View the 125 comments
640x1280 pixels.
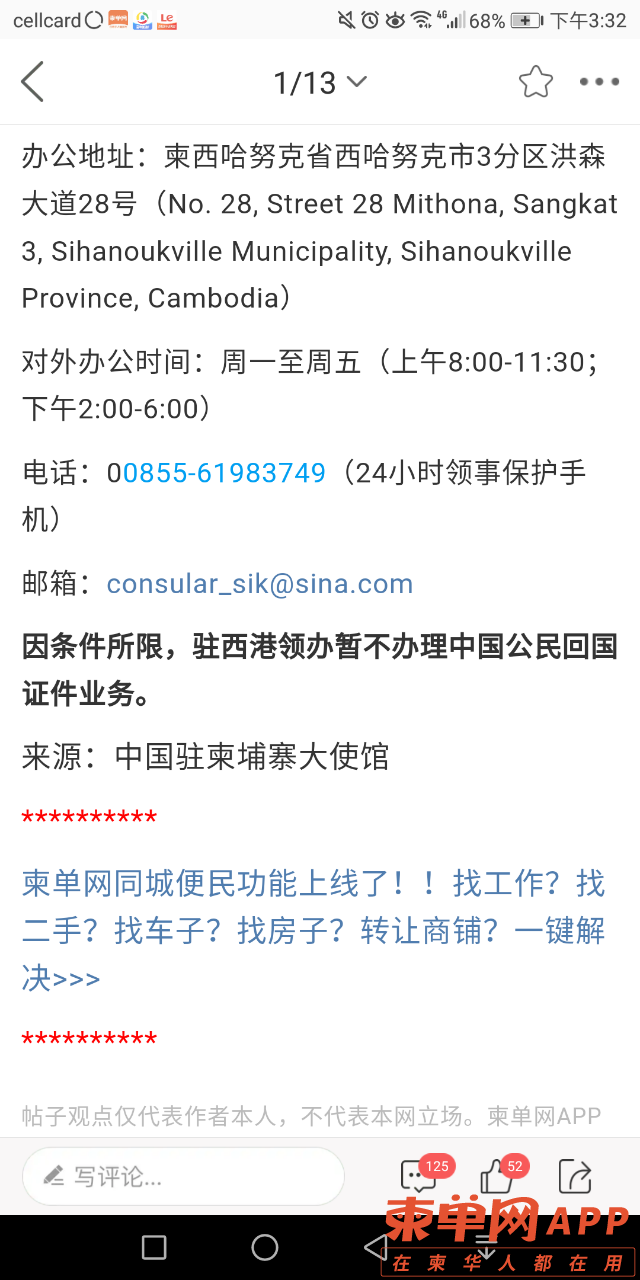(418, 1176)
